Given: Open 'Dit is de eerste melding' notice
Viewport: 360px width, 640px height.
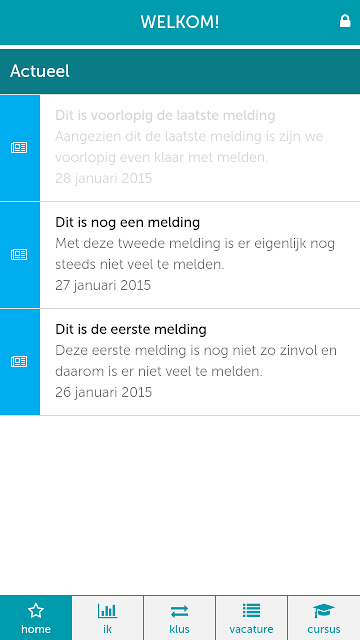Looking at the screenshot, I should click(x=180, y=362).
